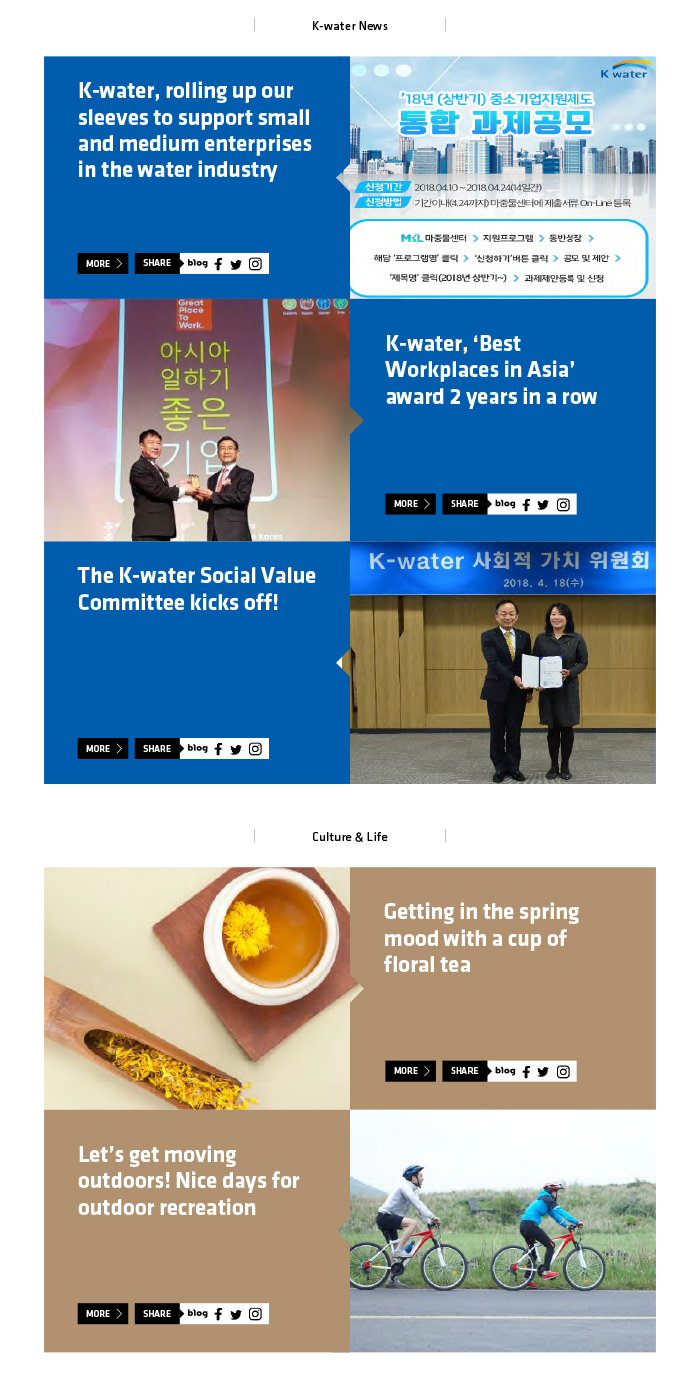Open MORE for Social Value Committee article

click(103, 749)
